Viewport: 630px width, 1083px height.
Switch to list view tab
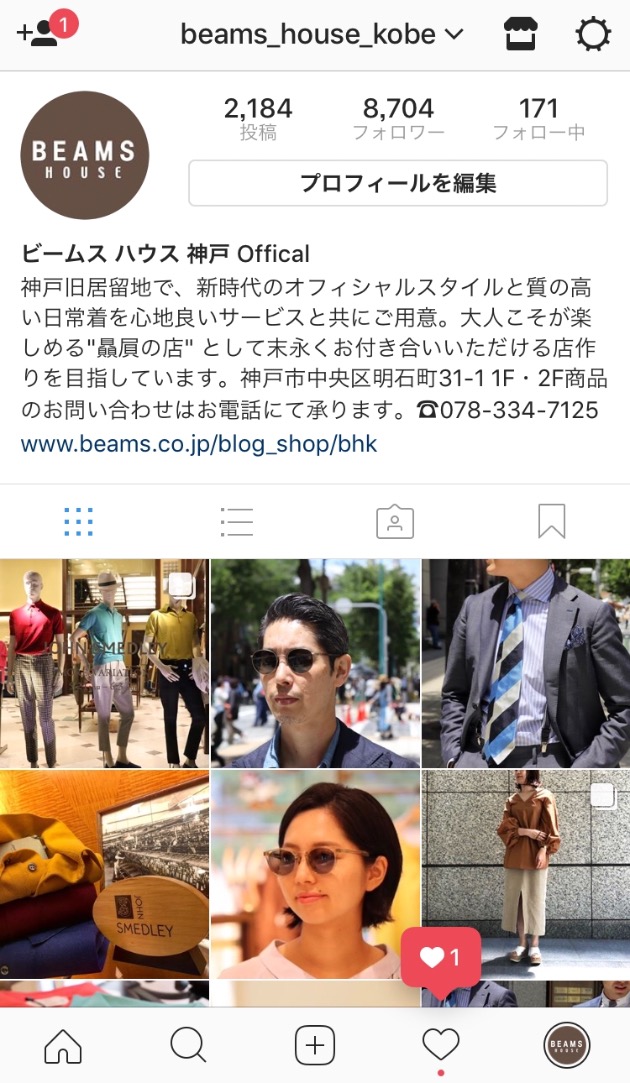[x=236, y=521]
